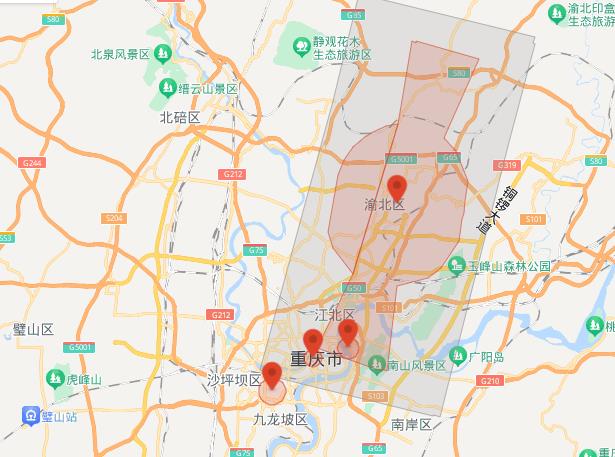
Task: Select the red marker beside 沙坪坝区
Action: [x=272, y=375]
